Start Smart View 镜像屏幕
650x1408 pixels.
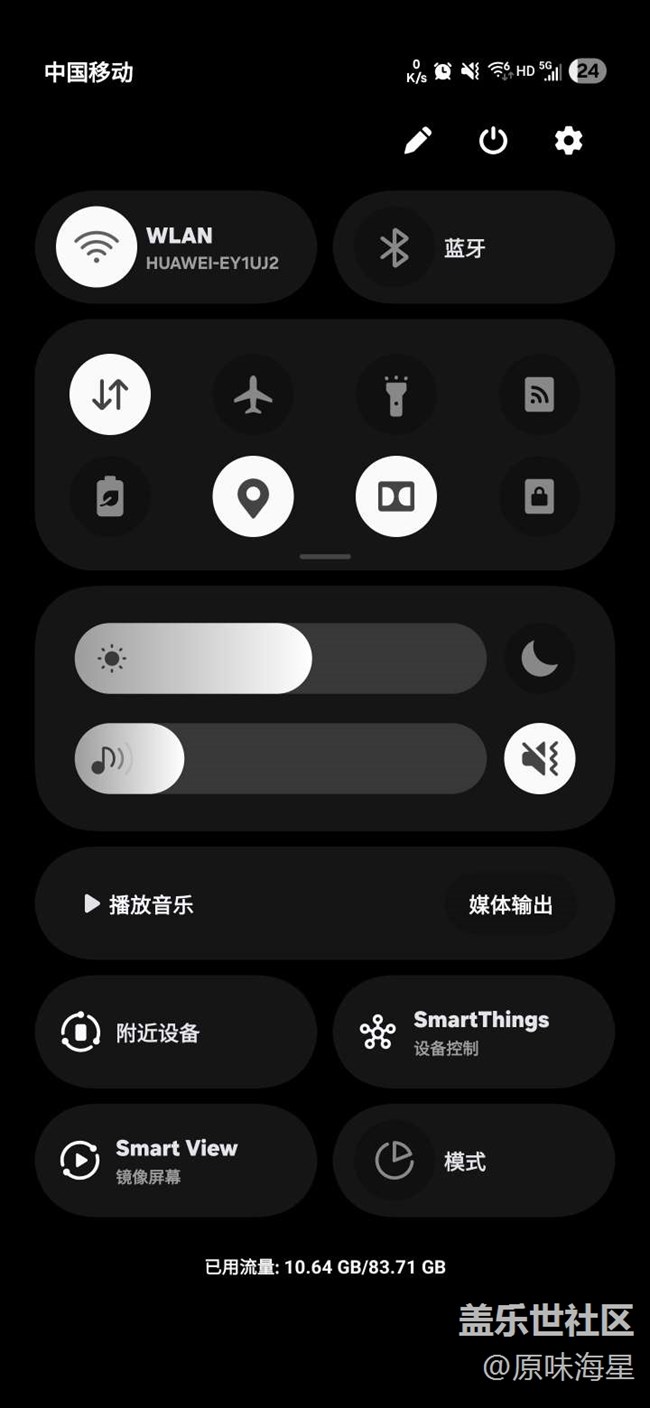[x=176, y=1160]
